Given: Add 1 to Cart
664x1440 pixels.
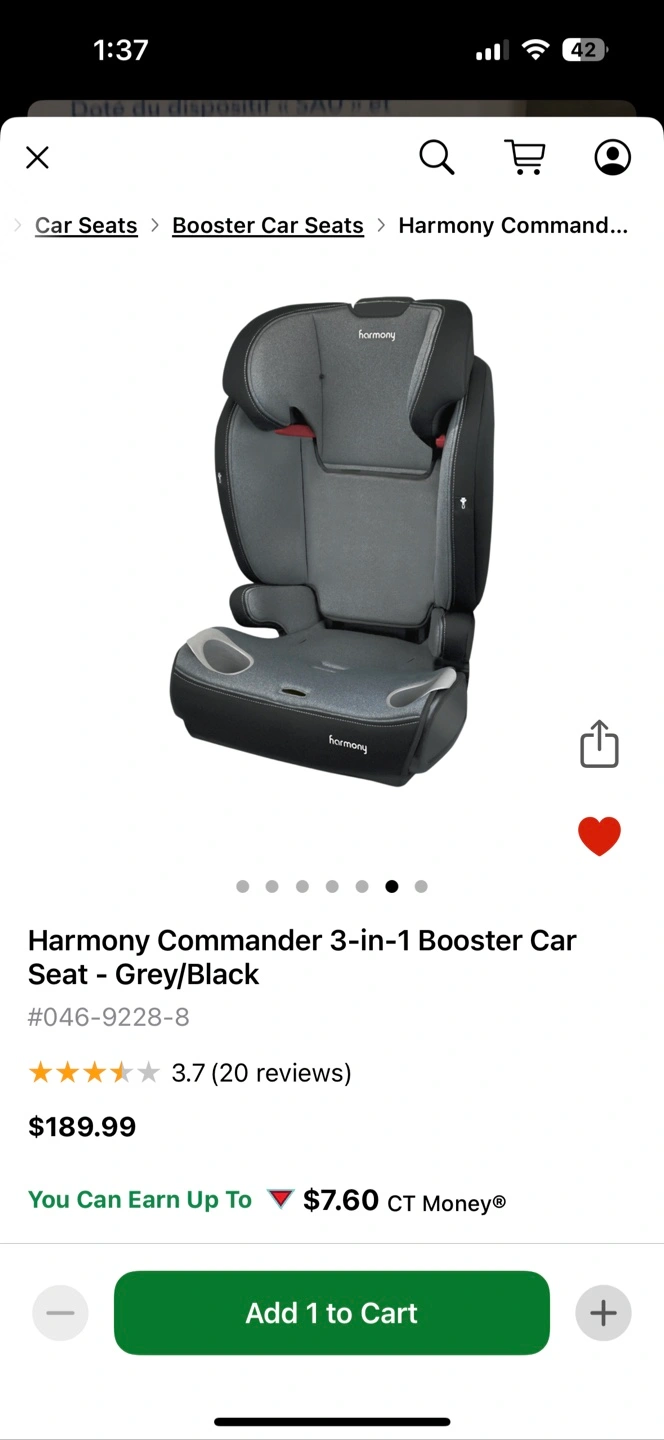Looking at the screenshot, I should coord(332,1313).
